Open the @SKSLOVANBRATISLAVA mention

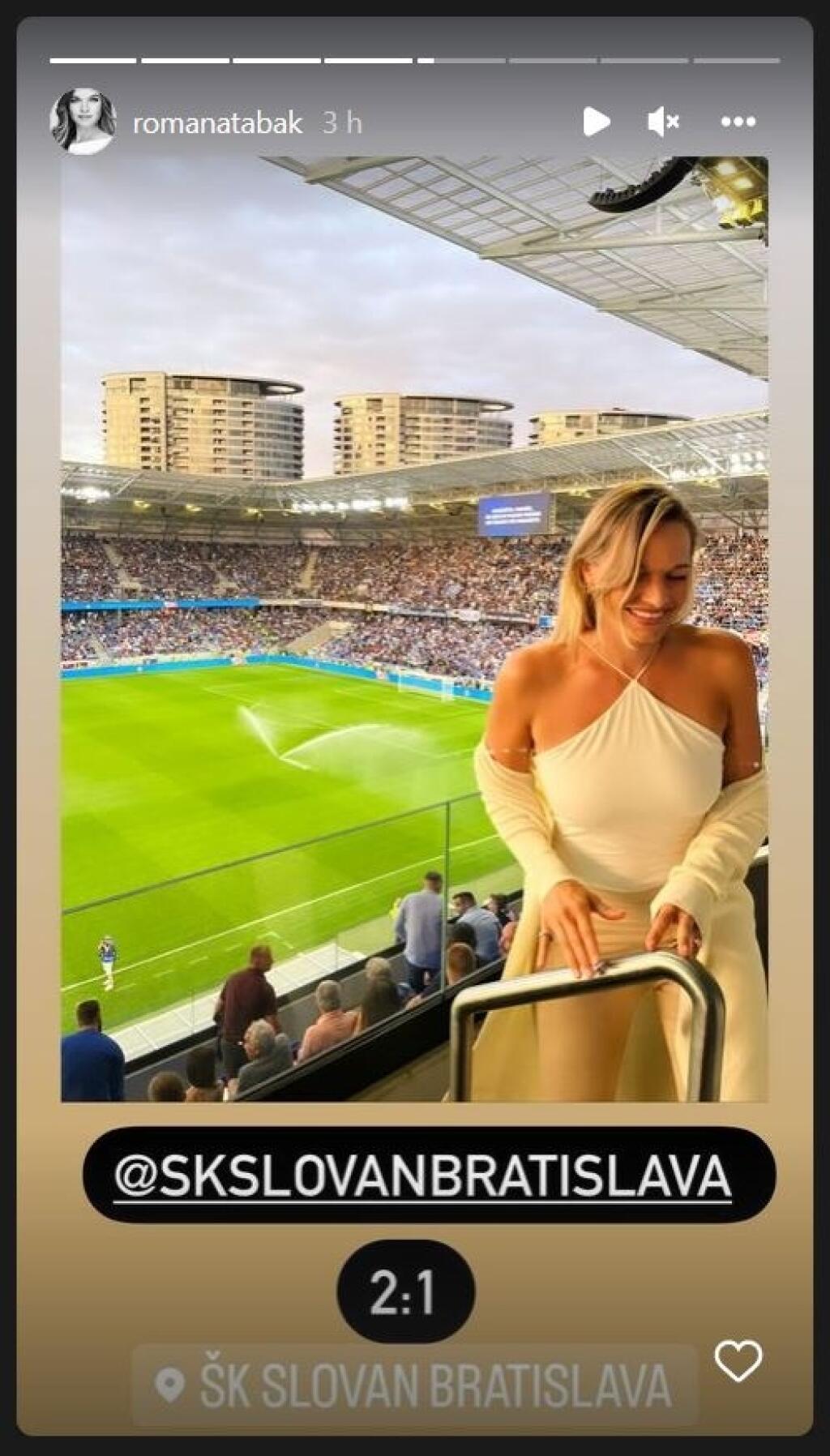tap(423, 1176)
